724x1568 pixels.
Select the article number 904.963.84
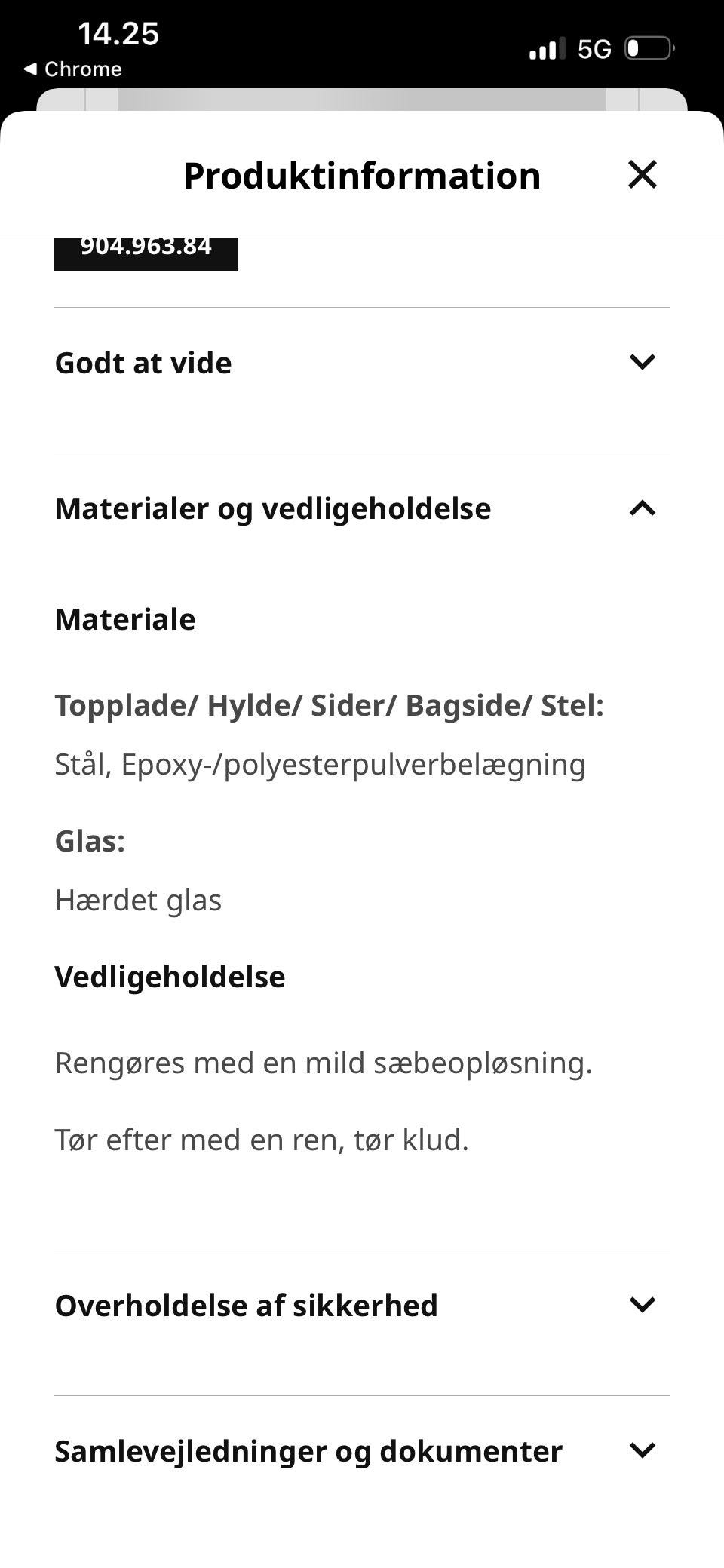pos(146,246)
